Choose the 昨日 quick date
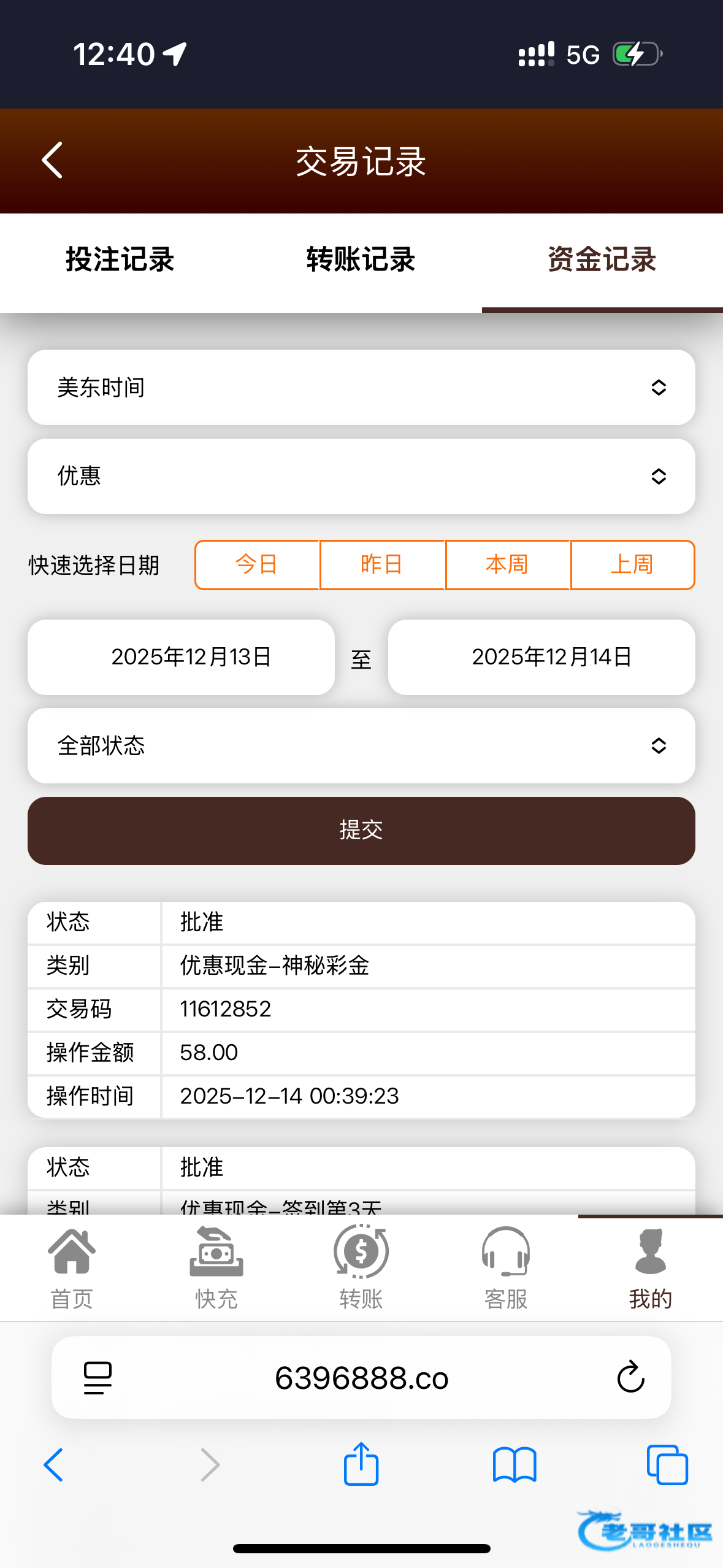 click(382, 564)
